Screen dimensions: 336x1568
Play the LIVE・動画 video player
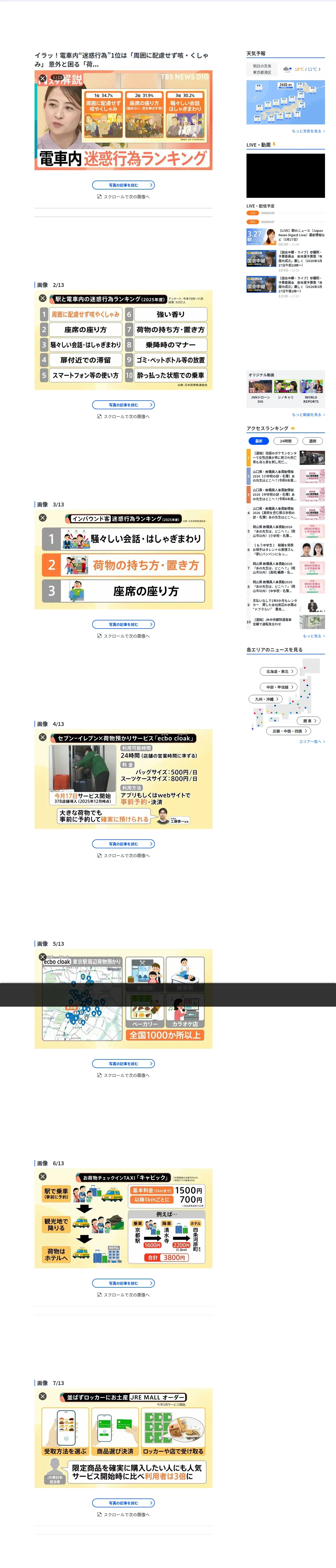285,175
